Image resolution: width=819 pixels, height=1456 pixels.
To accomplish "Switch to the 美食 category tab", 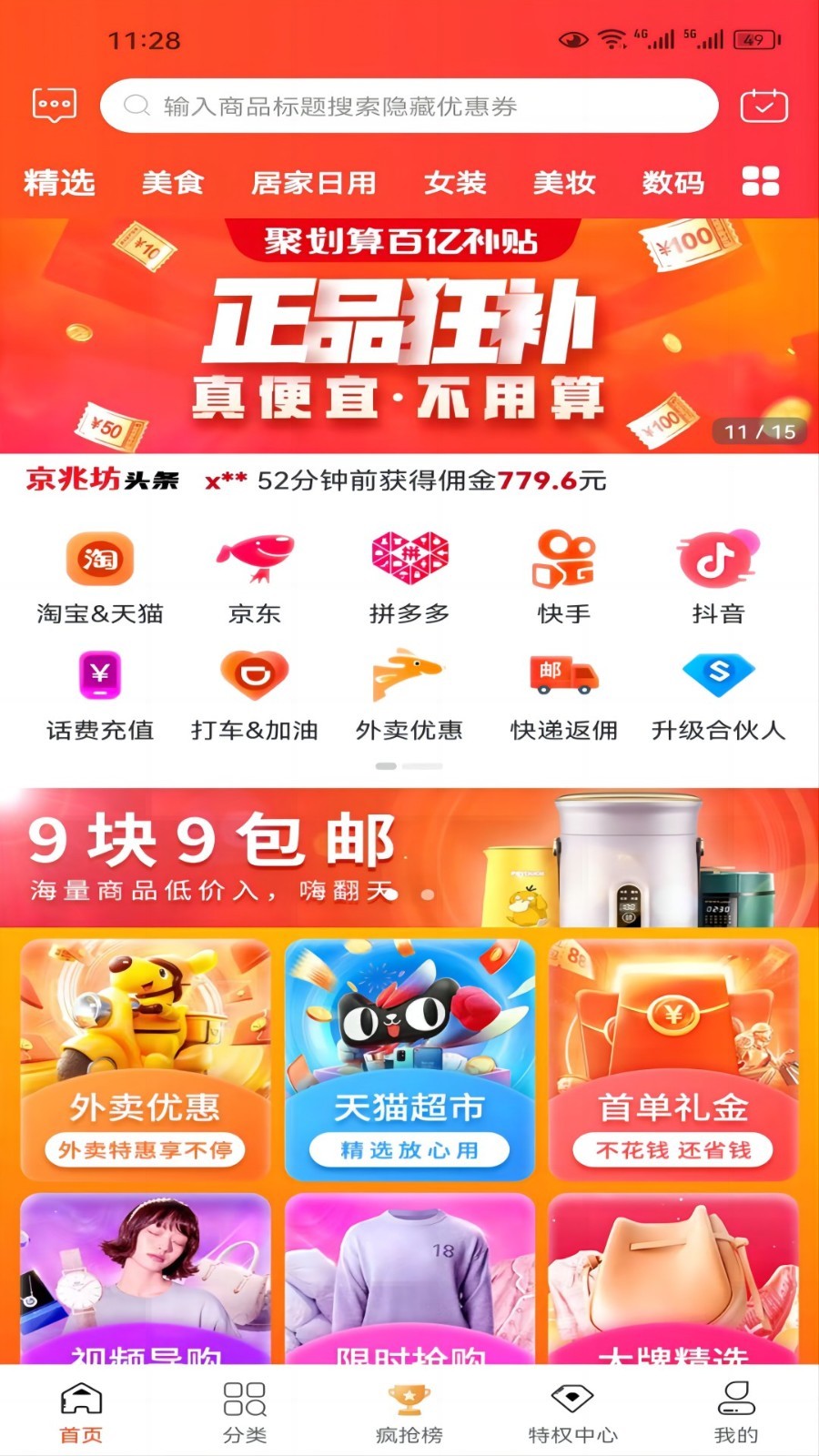I will pyautogui.click(x=172, y=183).
